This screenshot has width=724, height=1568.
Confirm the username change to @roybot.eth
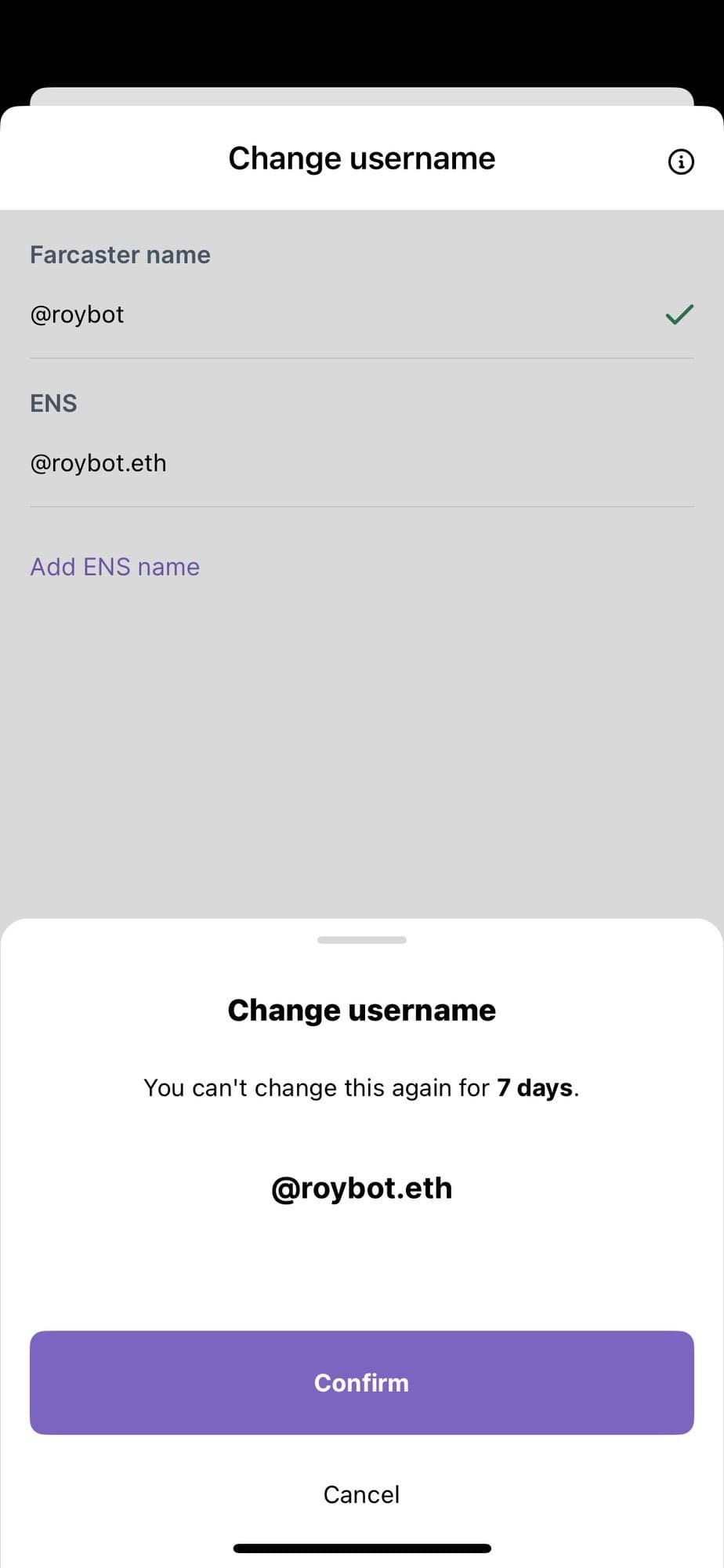click(361, 1382)
